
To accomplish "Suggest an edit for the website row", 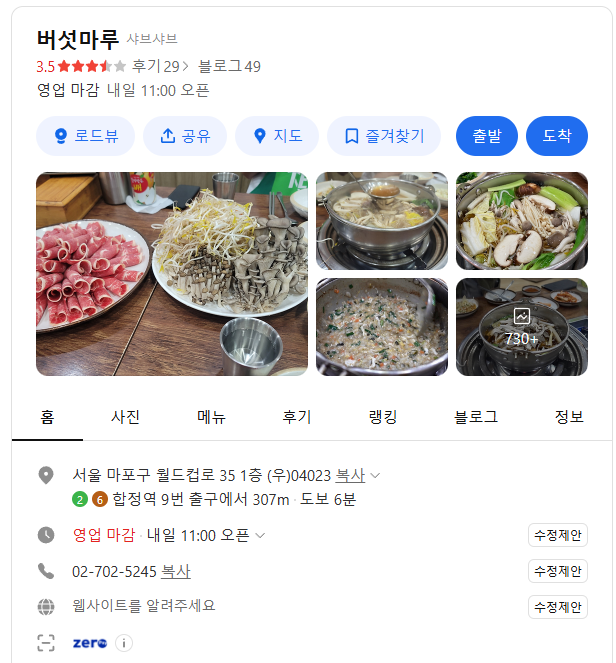I will [x=557, y=606].
